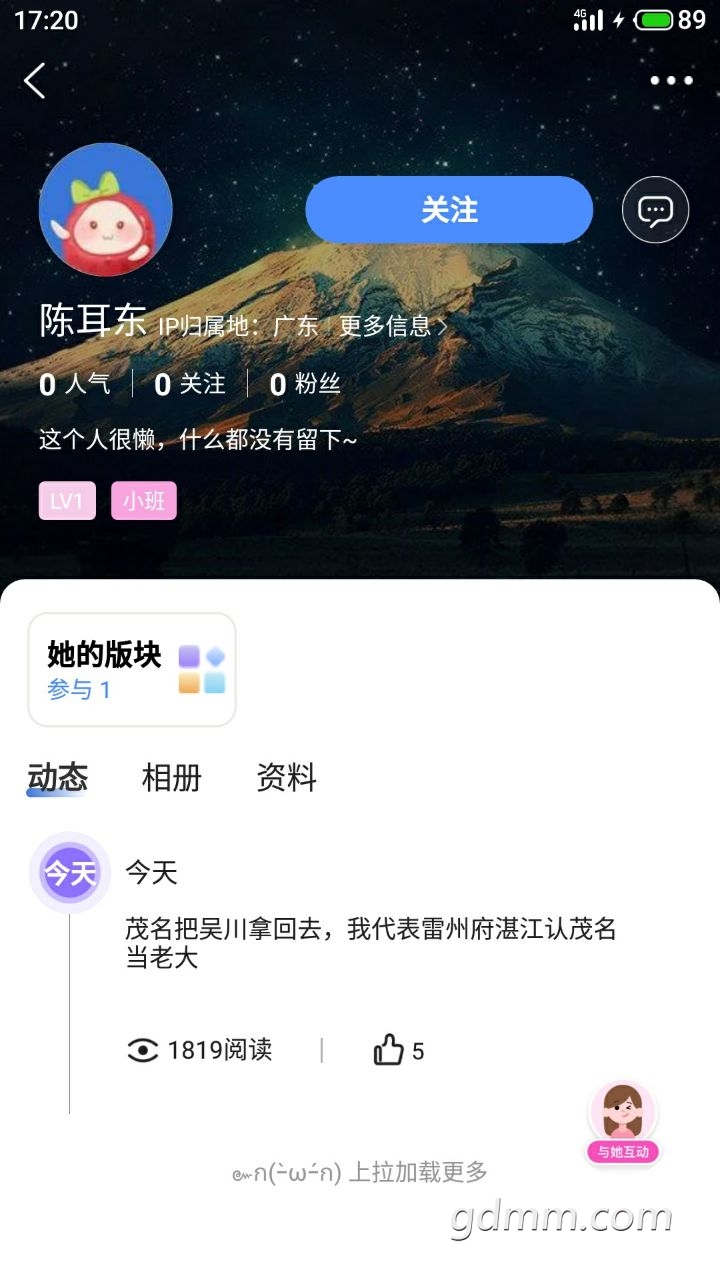Viewport: 720px width, 1280px height.
Task: Switch to the 资料 tab
Action: [286, 778]
